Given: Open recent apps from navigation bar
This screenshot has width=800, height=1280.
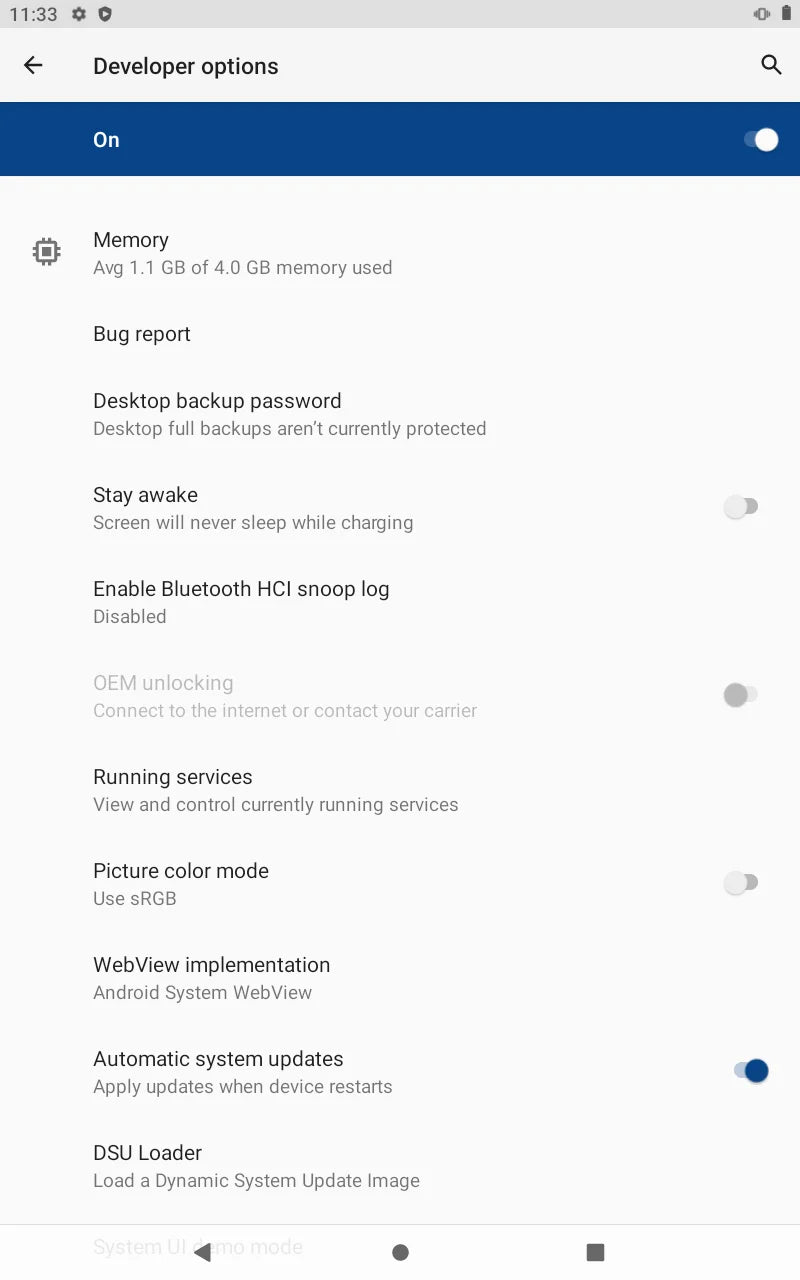Looking at the screenshot, I should coord(596,1252).
